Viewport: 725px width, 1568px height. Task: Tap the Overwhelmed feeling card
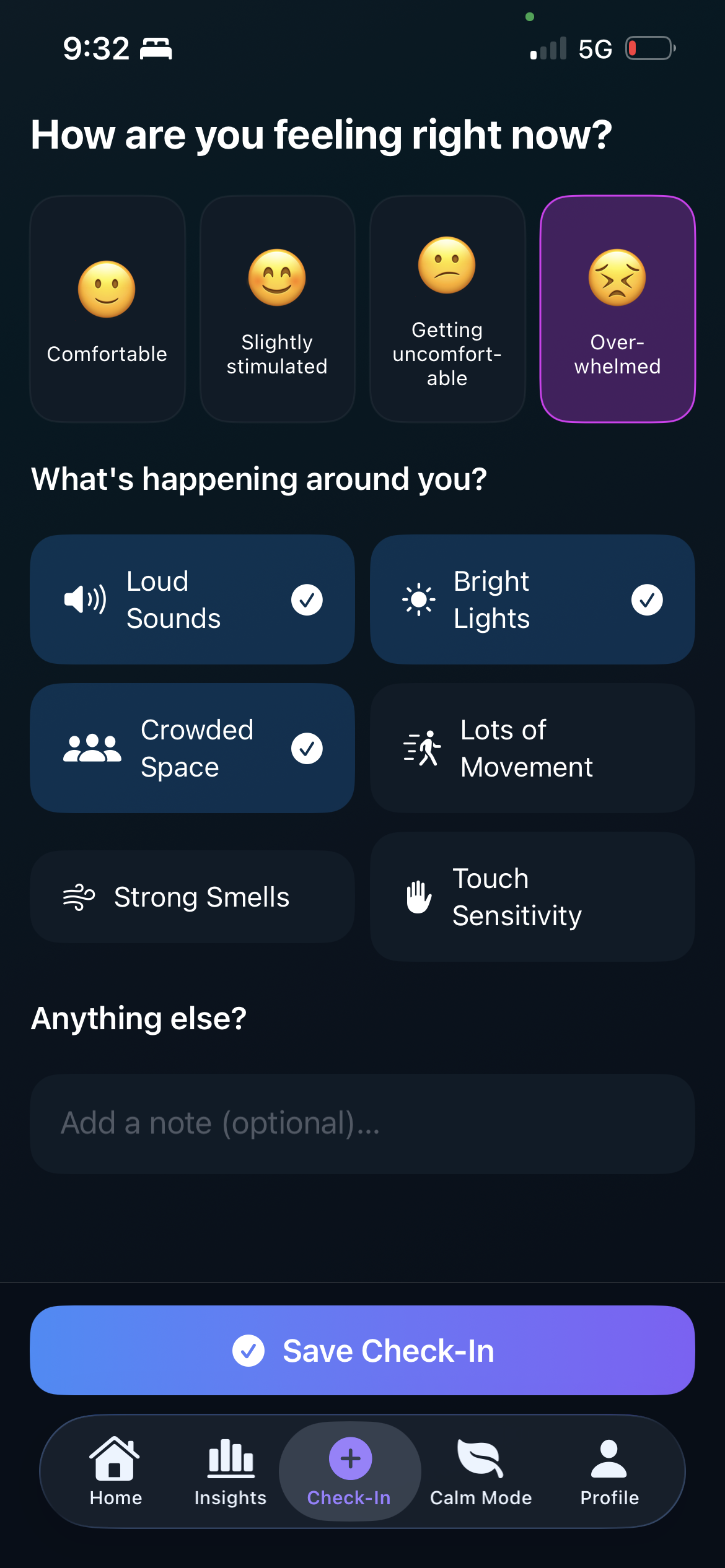[617, 309]
